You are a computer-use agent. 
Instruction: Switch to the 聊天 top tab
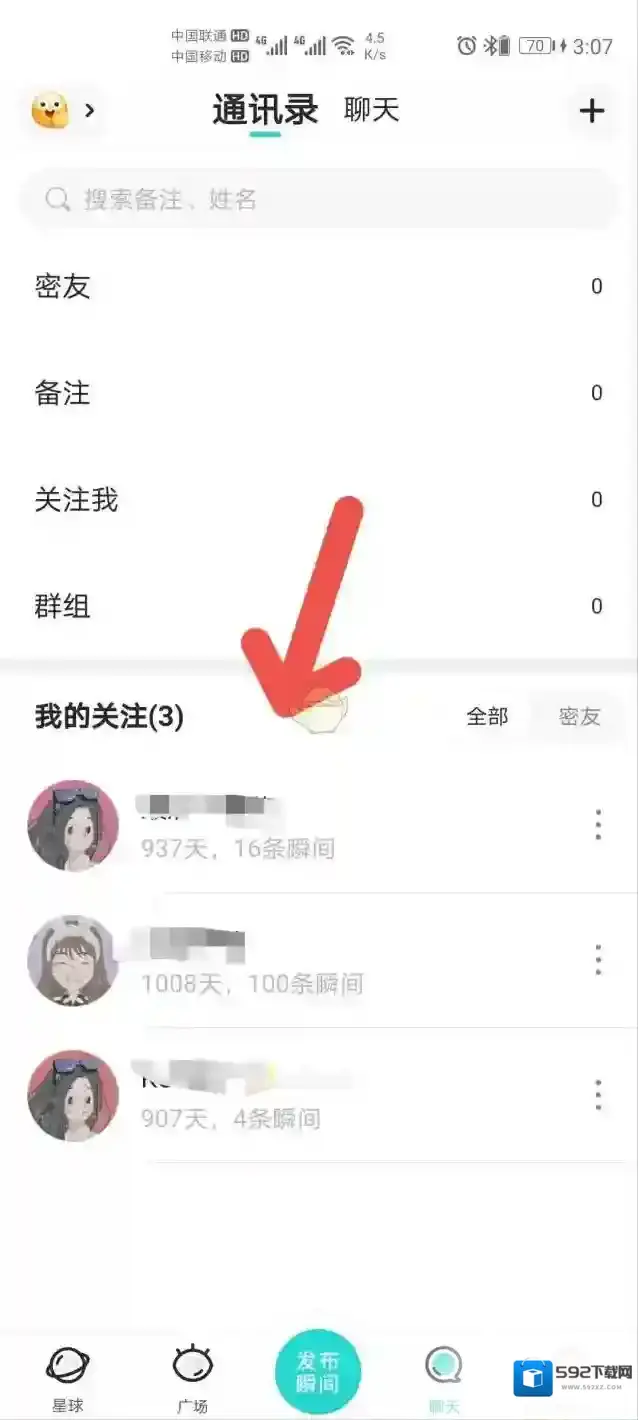pos(371,110)
